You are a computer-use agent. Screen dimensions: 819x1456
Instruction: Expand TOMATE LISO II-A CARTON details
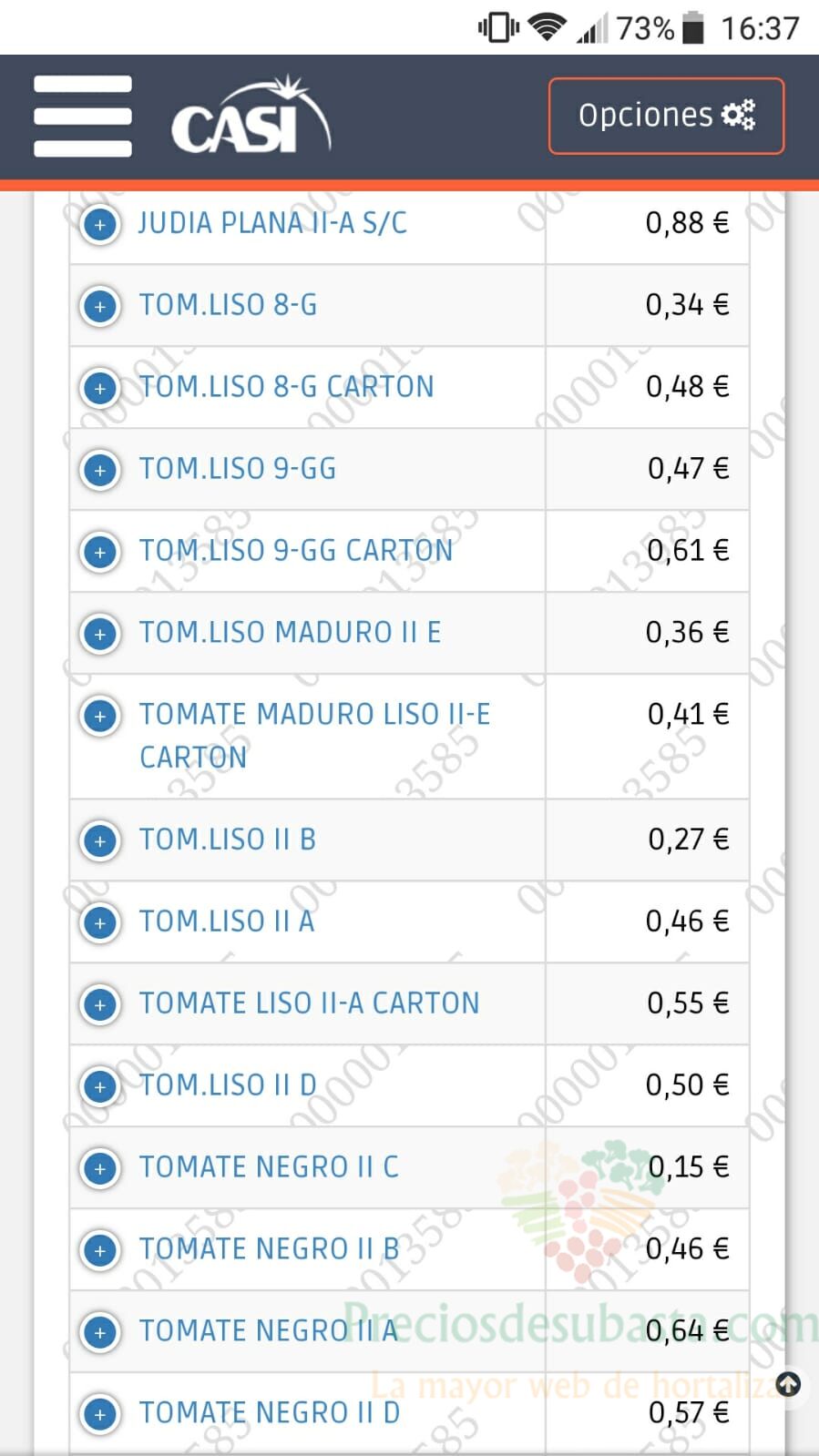[x=100, y=1004]
